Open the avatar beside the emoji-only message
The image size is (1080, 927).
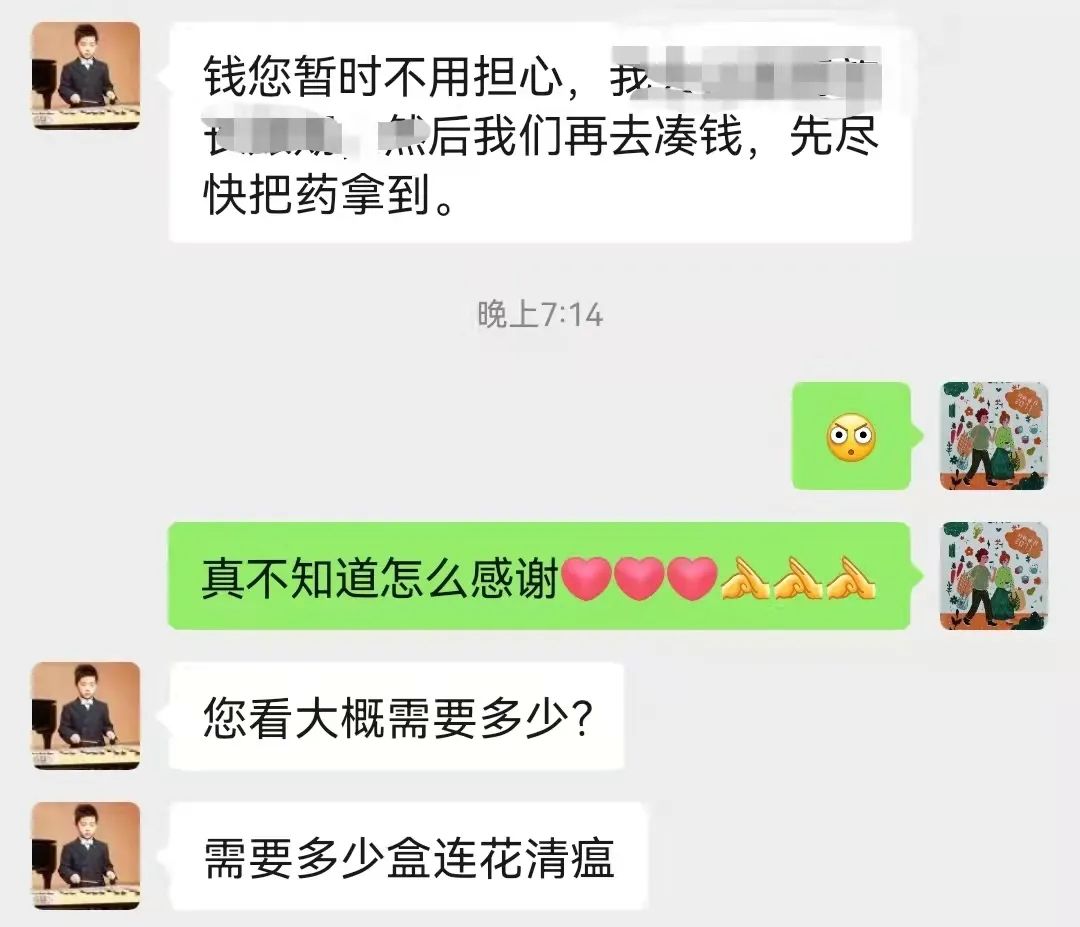pos(994,436)
